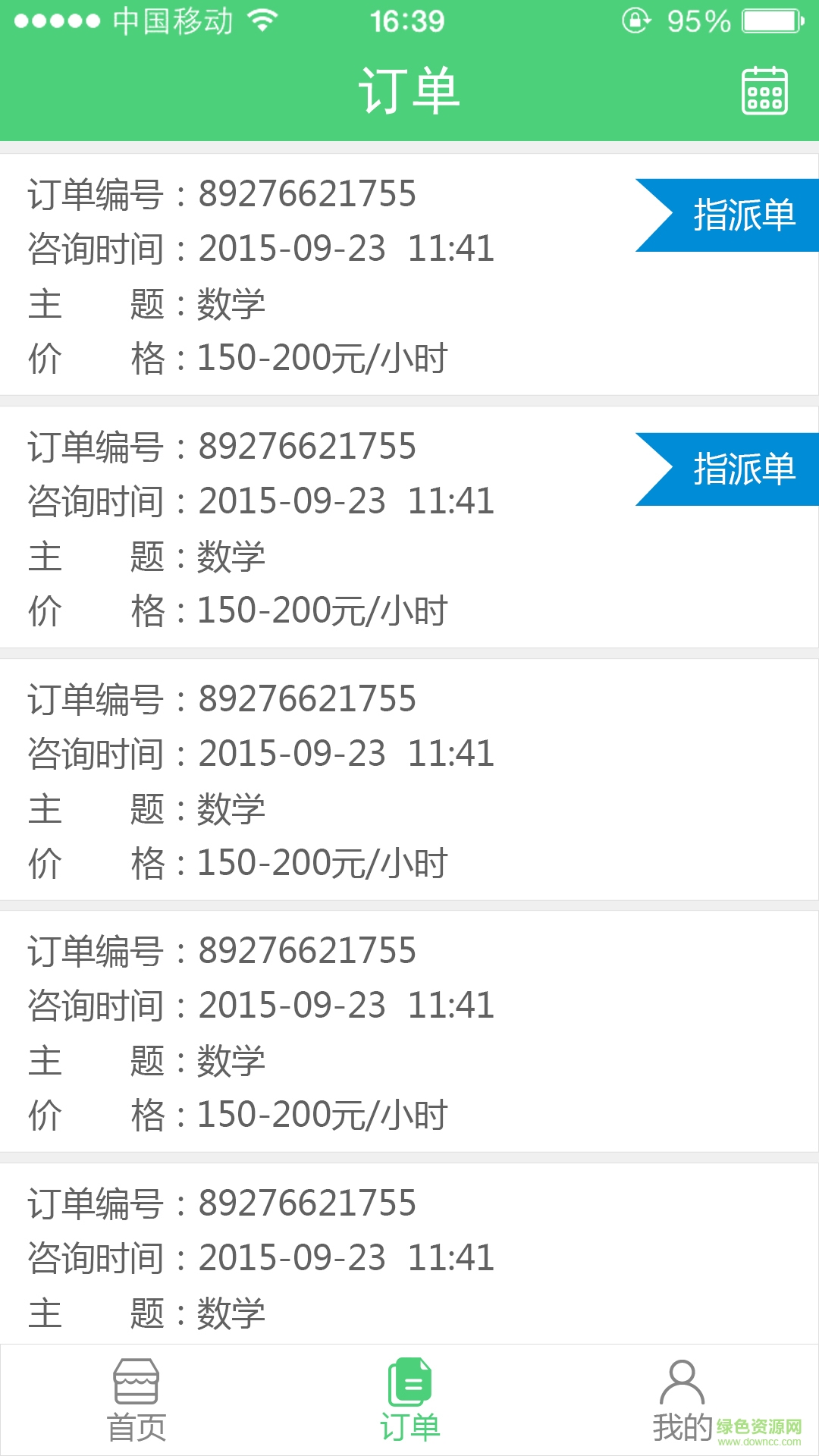Click the signal dots in the status bar
Viewport: 819px width, 1456px height.
pos(57,20)
